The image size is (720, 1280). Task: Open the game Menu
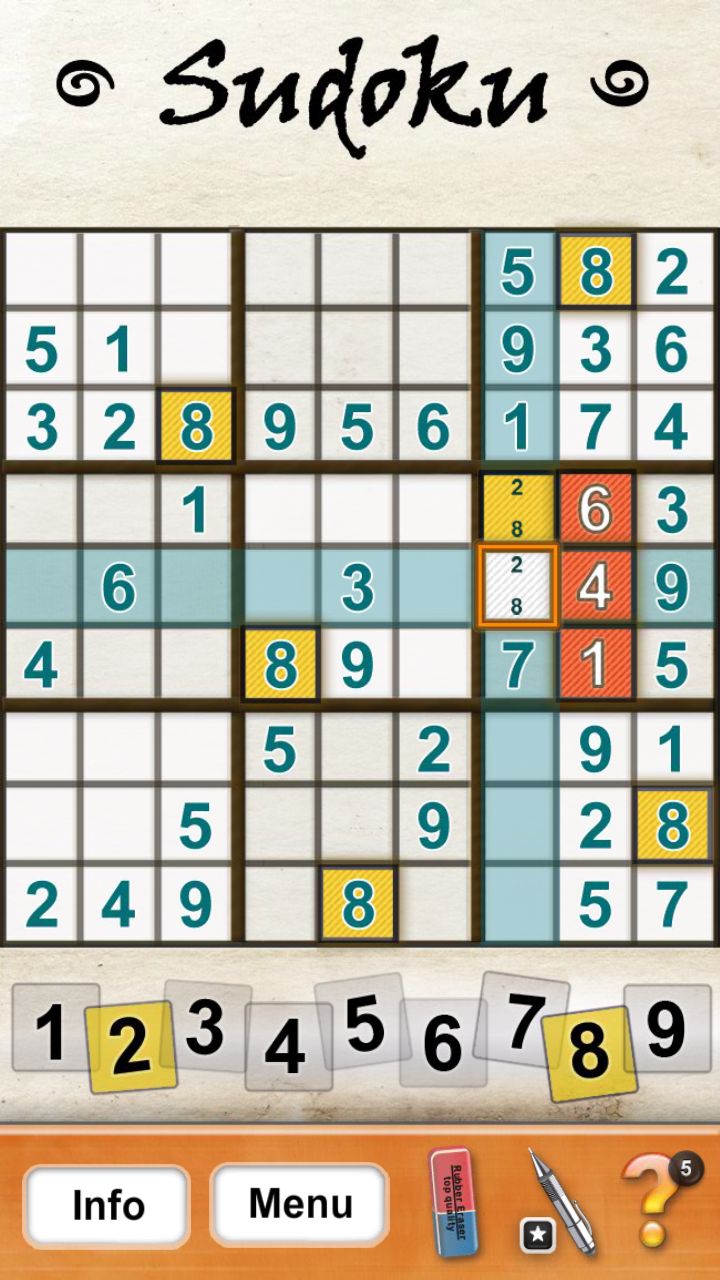click(299, 1204)
